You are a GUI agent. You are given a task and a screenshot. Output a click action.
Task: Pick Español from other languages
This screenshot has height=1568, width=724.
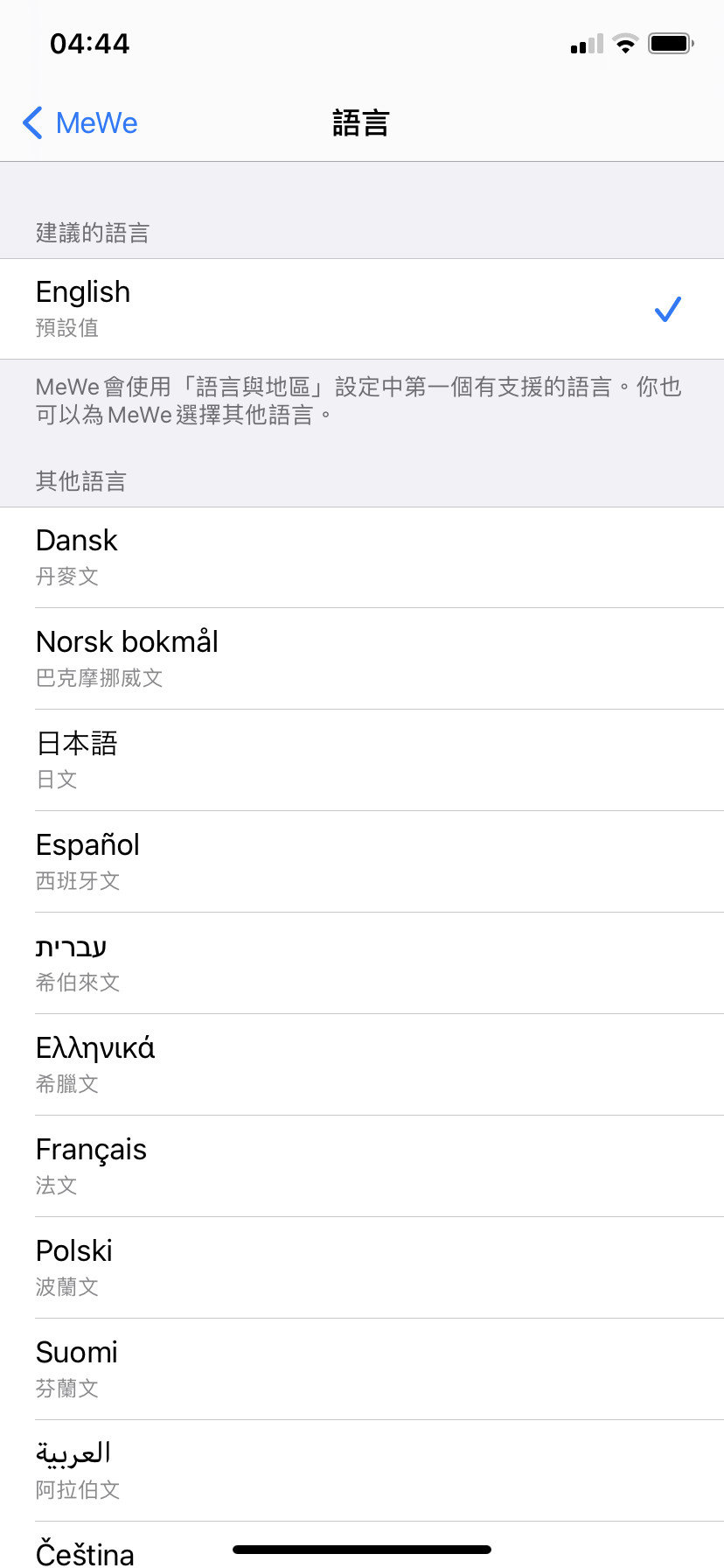point(362,862)
